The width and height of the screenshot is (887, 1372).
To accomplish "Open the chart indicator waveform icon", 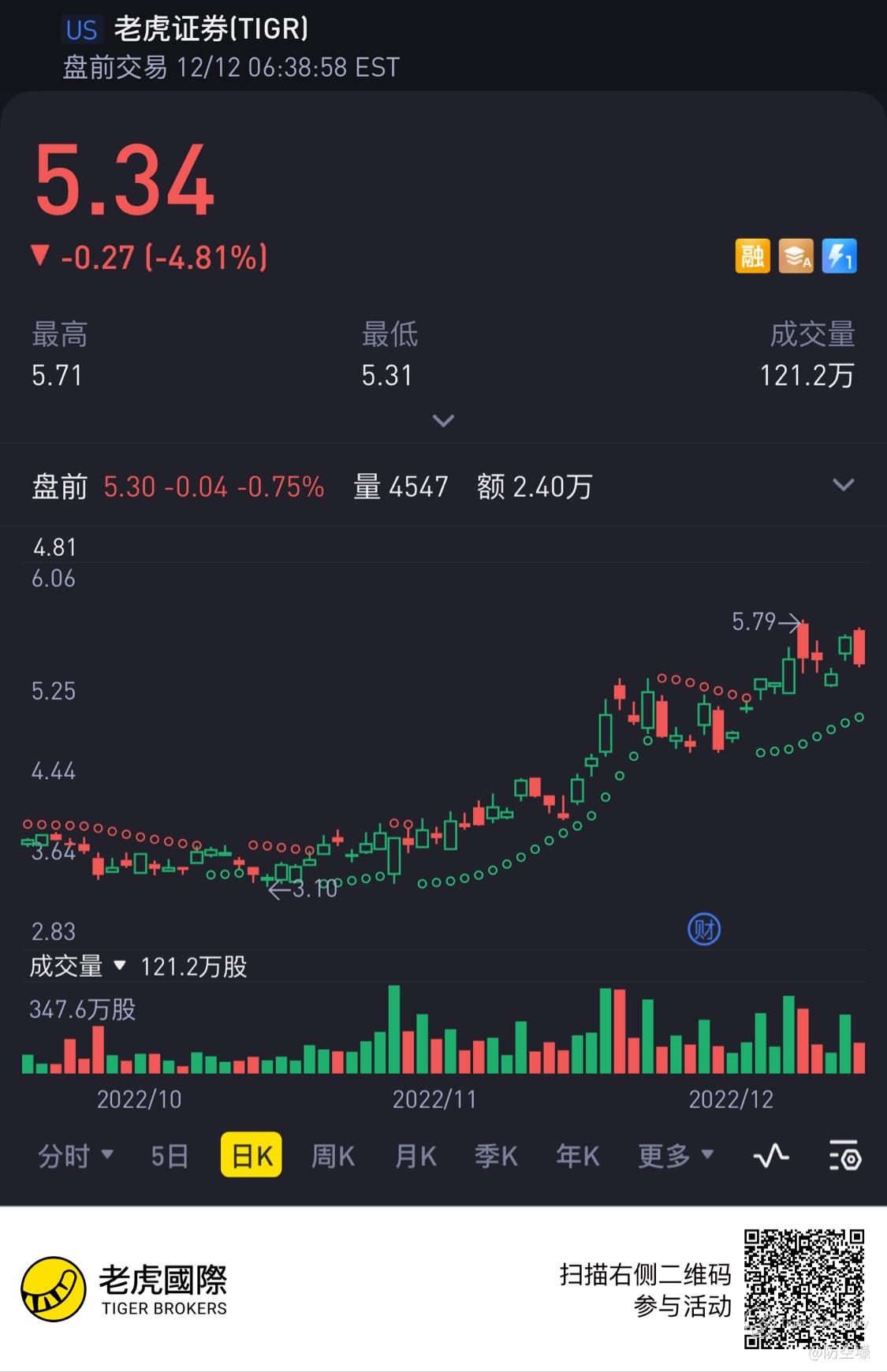I will pyautogui.click(x=770, y=1156).
